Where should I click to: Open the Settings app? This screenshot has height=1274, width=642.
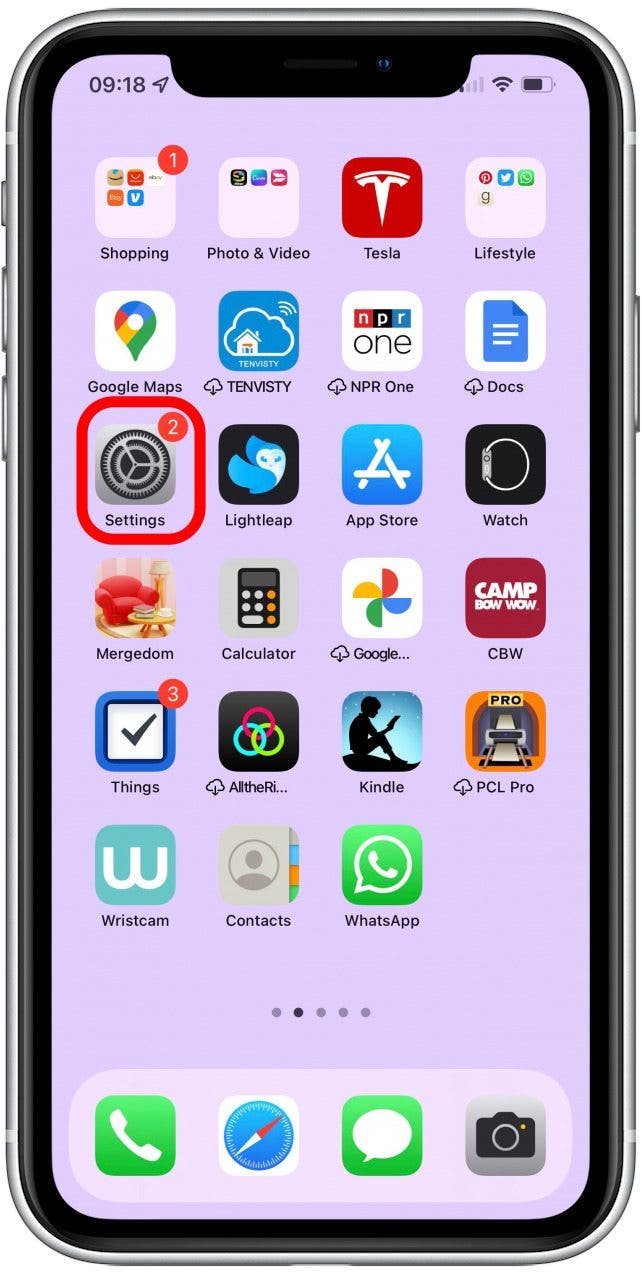(x=135, y=465)
